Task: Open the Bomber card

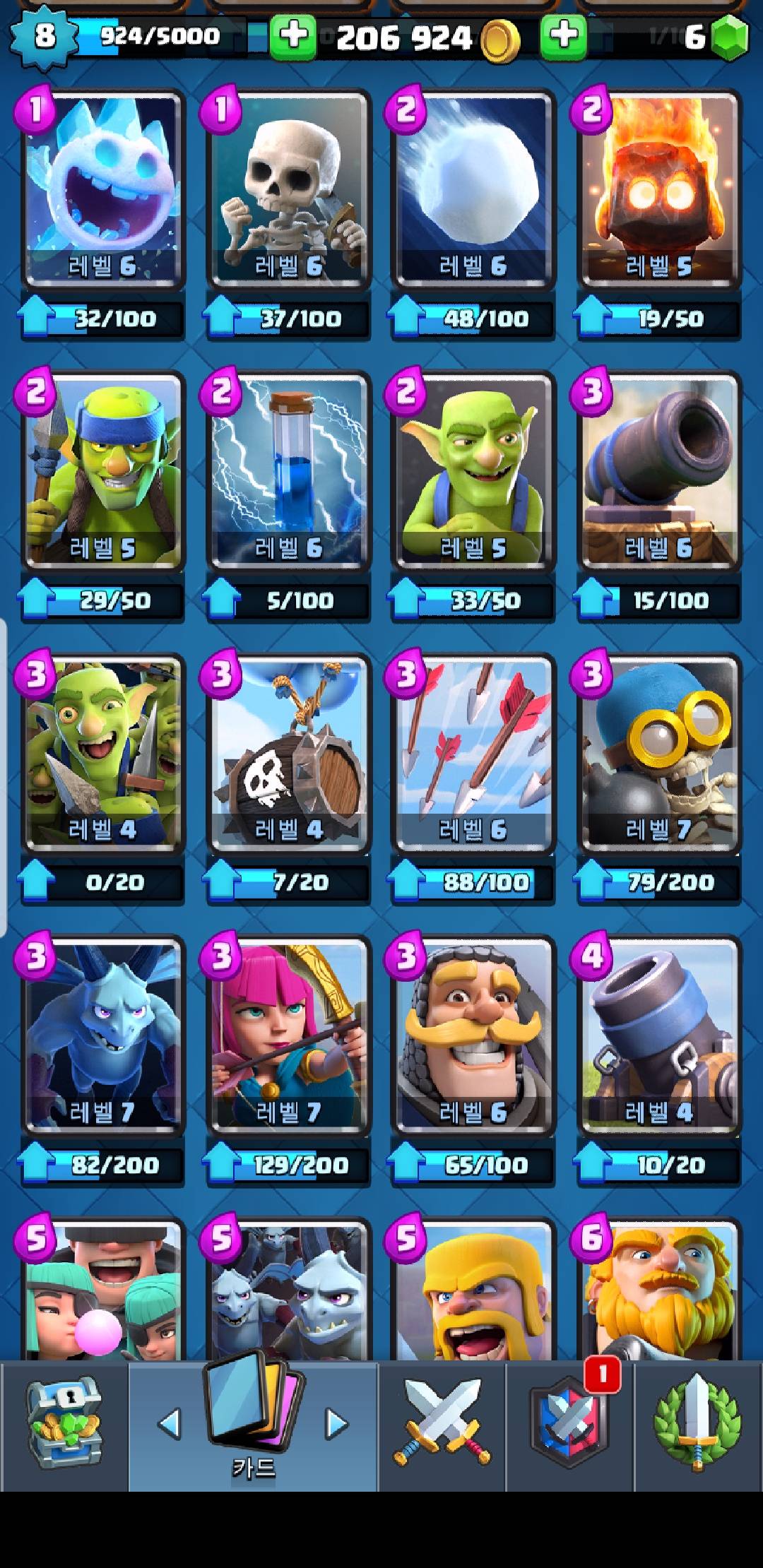Action: coord(658,753)
